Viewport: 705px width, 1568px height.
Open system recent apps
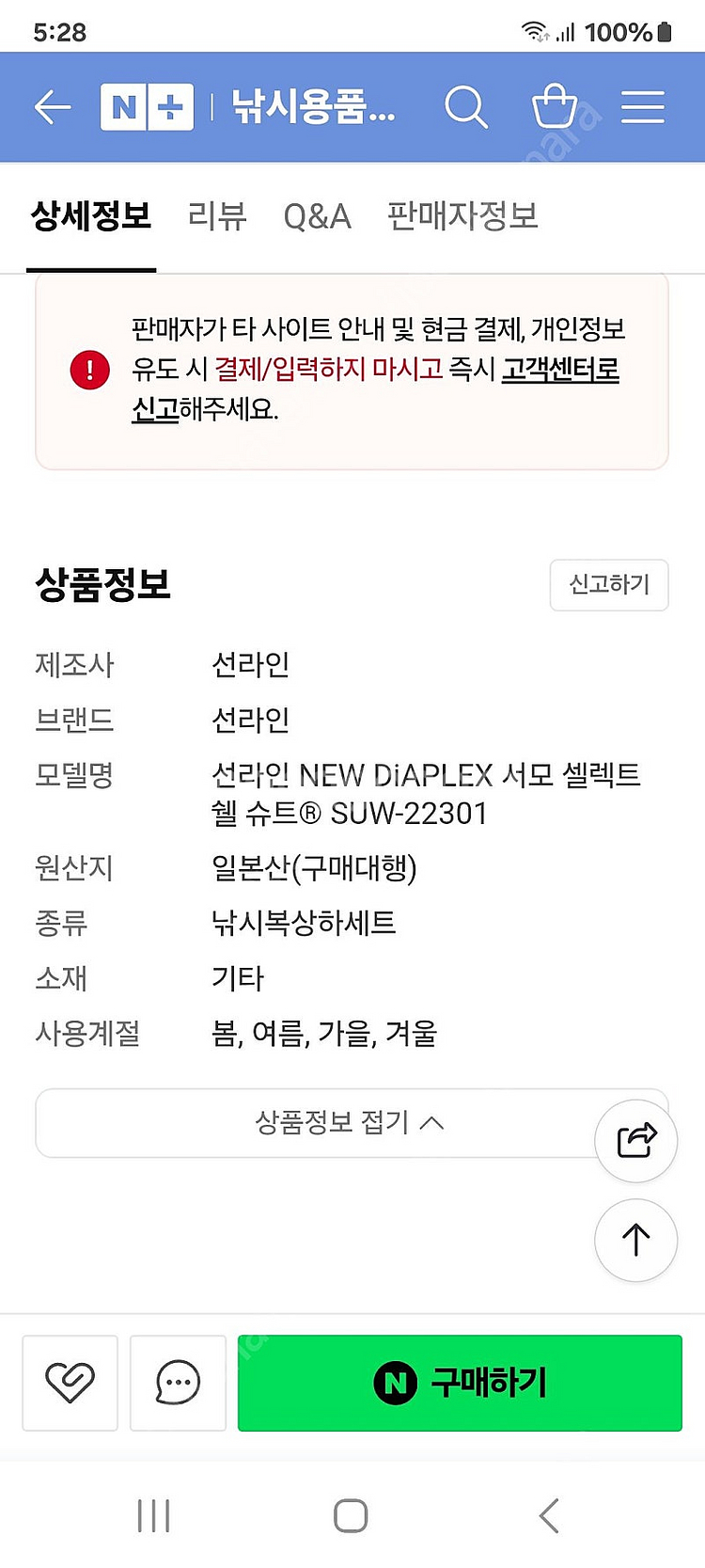[154, 1515]
